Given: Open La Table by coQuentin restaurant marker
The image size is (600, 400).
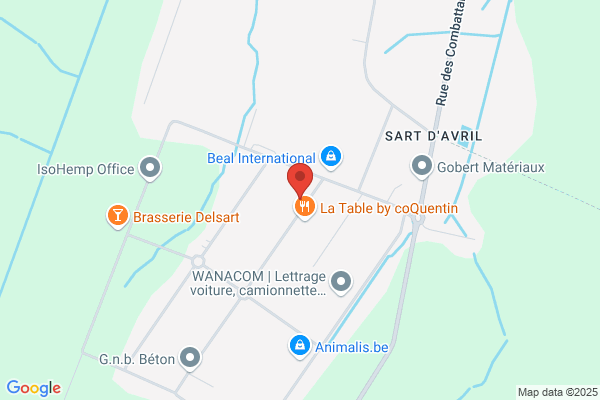Looking at the screenshot, I should point(305,207).
